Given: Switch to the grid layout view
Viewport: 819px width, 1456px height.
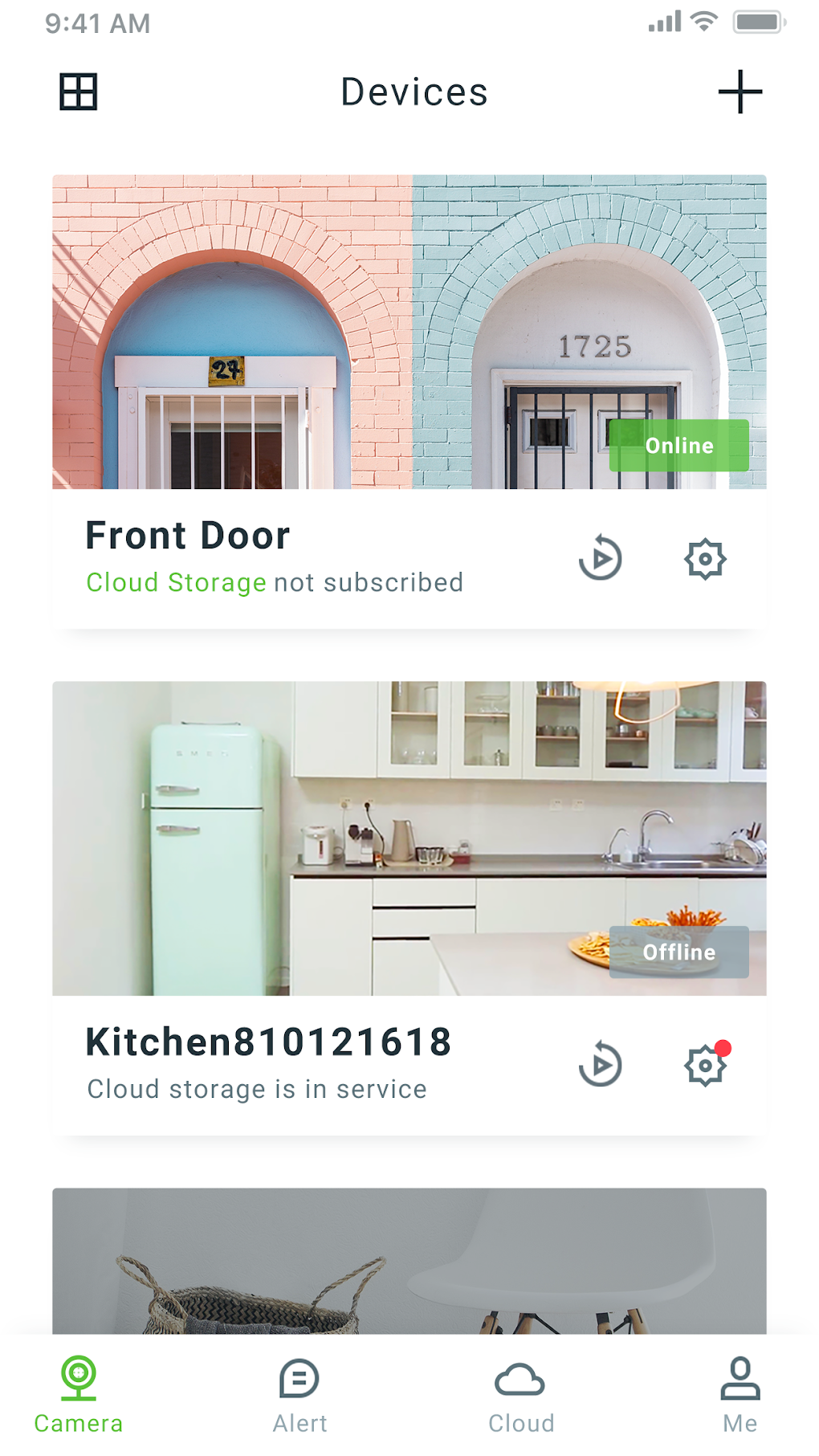Looking at the screenshot, I should click(79, 92).
